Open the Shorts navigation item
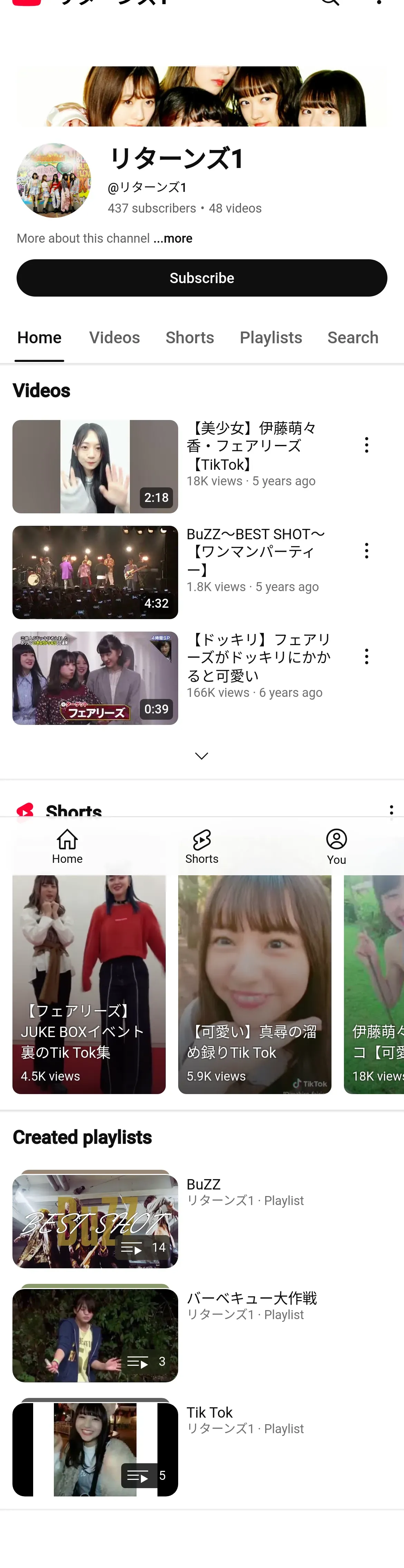The width and height of the screenshot is (404, 1568). (x=201, y=847)
